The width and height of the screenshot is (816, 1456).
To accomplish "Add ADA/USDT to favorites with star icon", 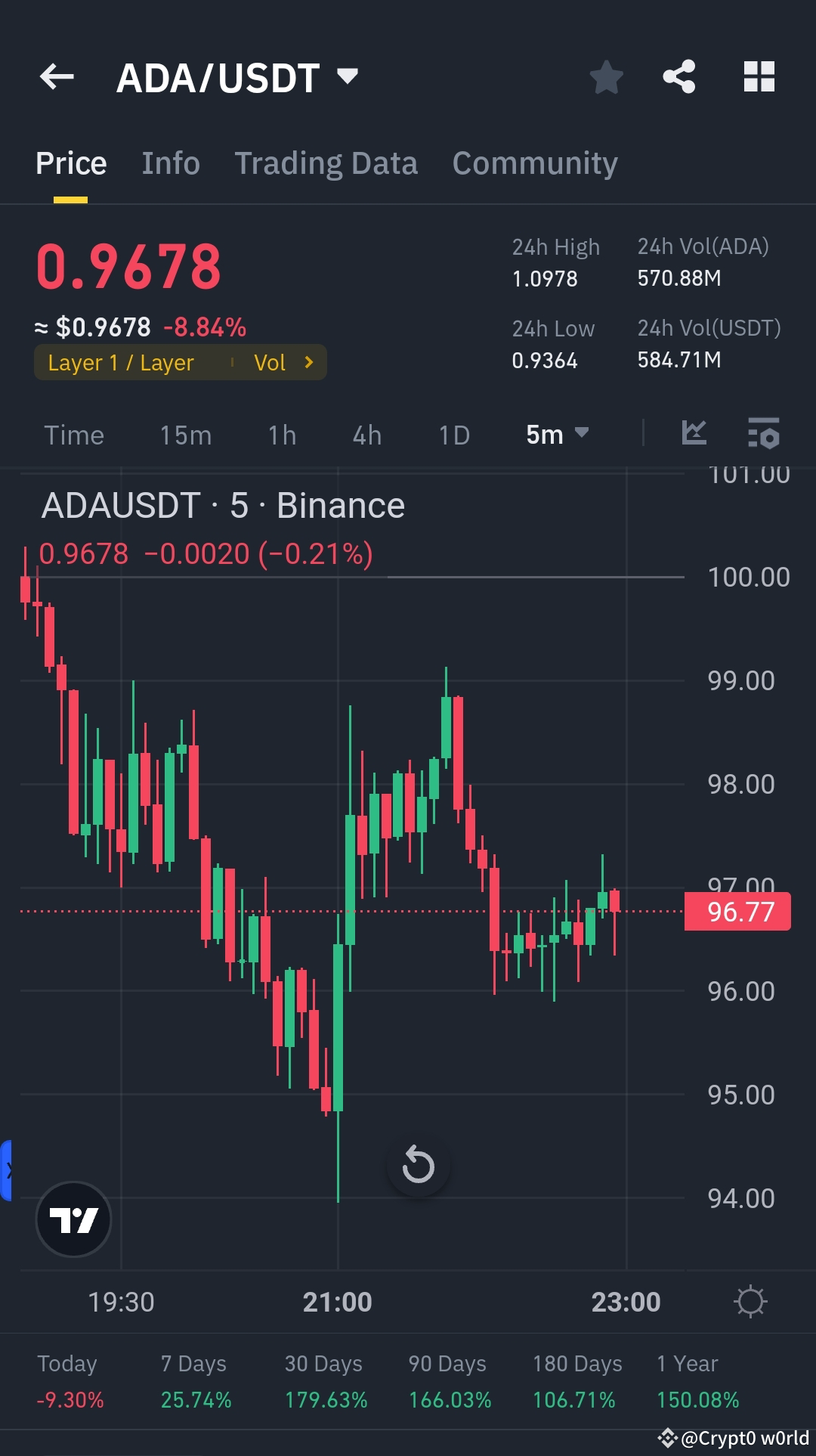I will [x=607, y=76].
